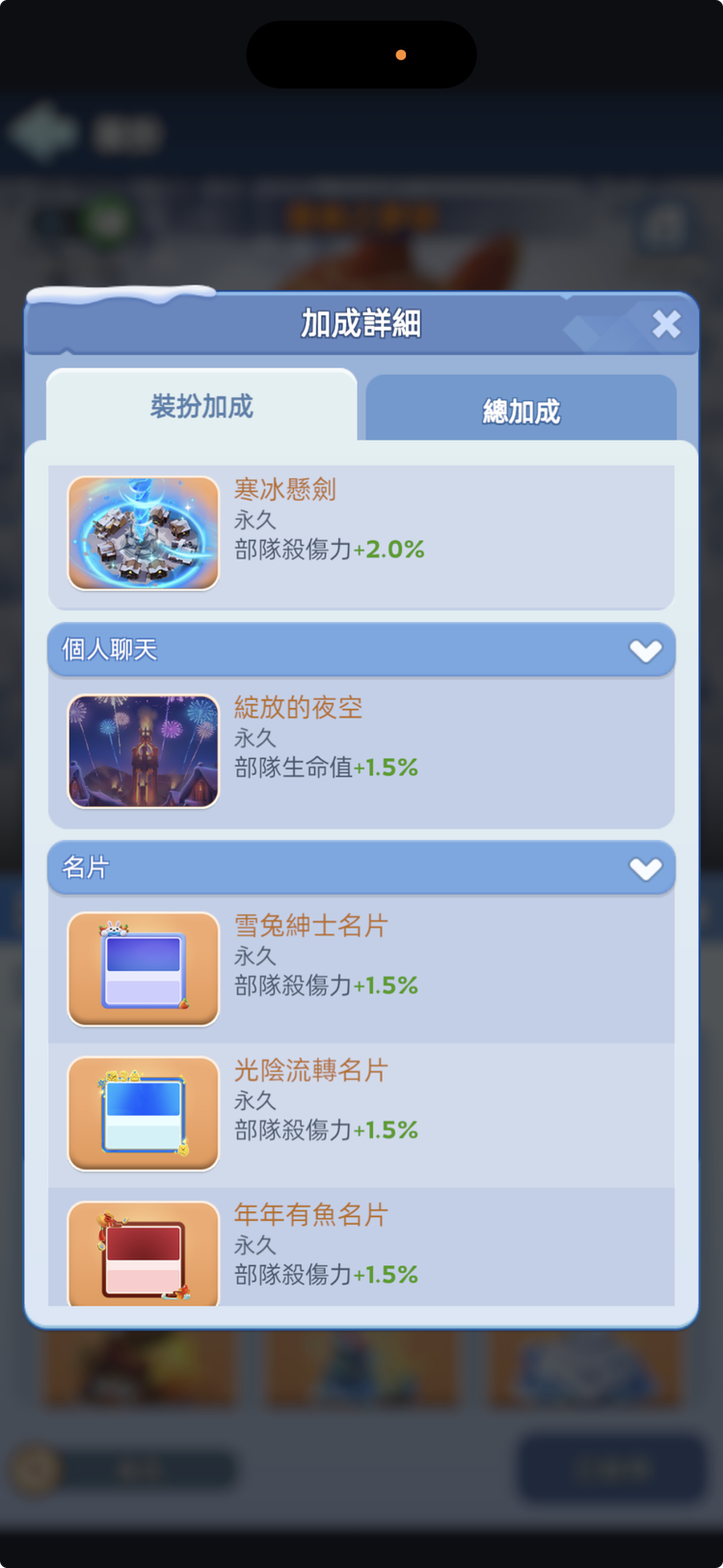Select the 雪兔紳士名片 card icon

click(x=143, y=969)
